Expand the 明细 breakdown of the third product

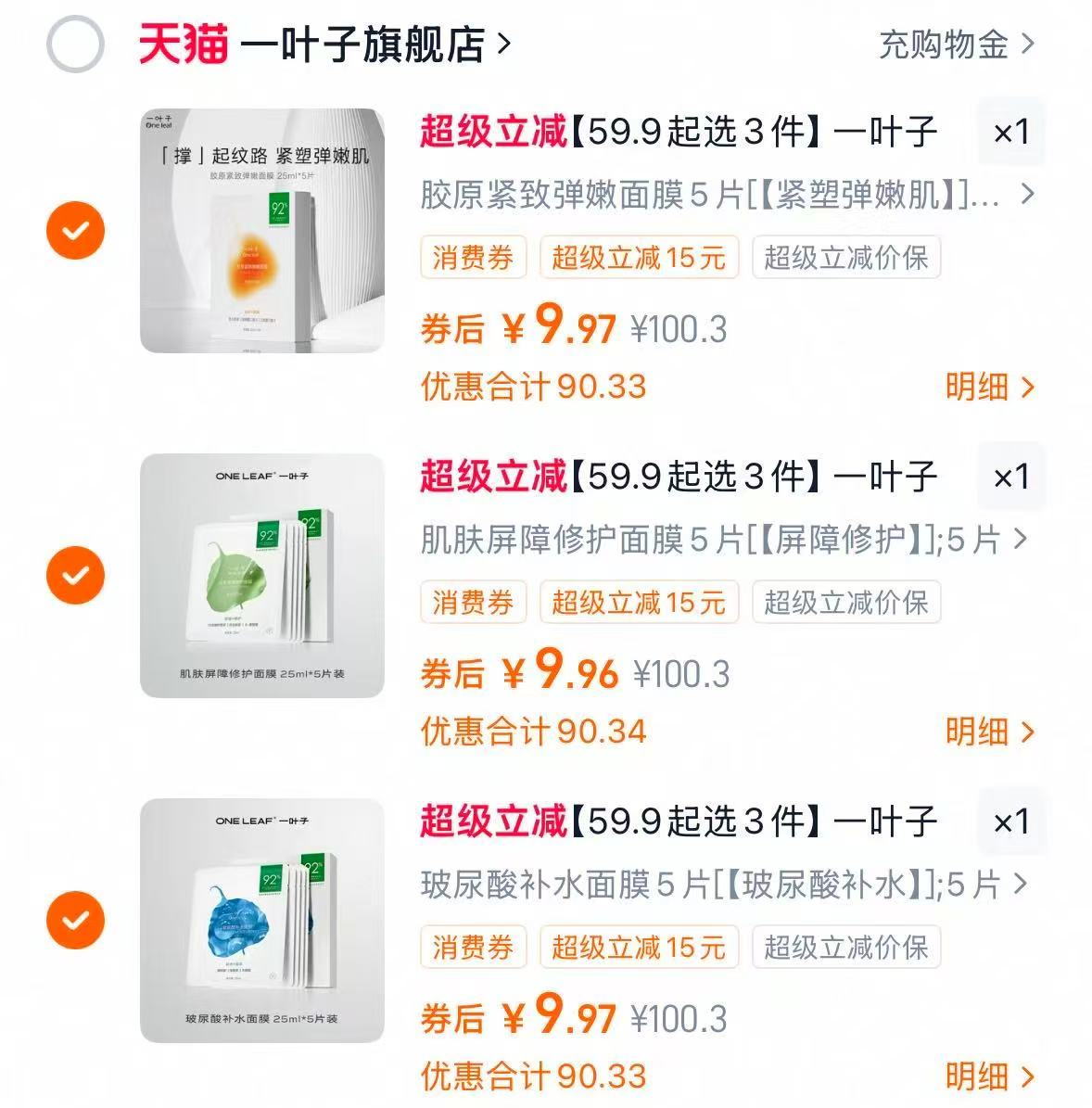point(987,1076)
